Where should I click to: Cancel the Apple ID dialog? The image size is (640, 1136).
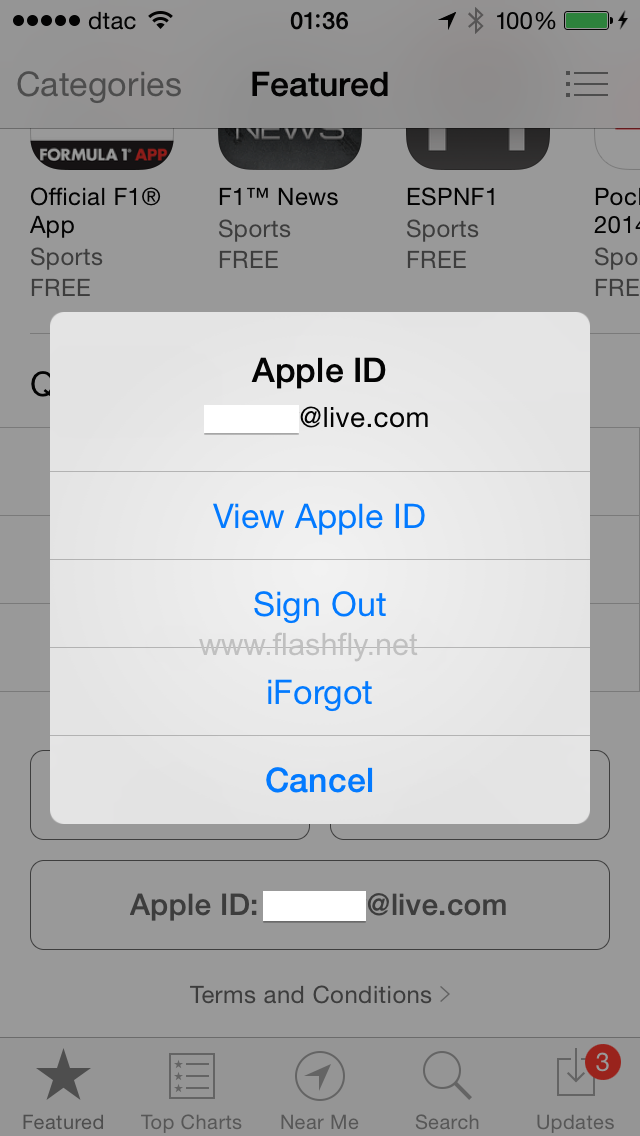pos(319,780)
